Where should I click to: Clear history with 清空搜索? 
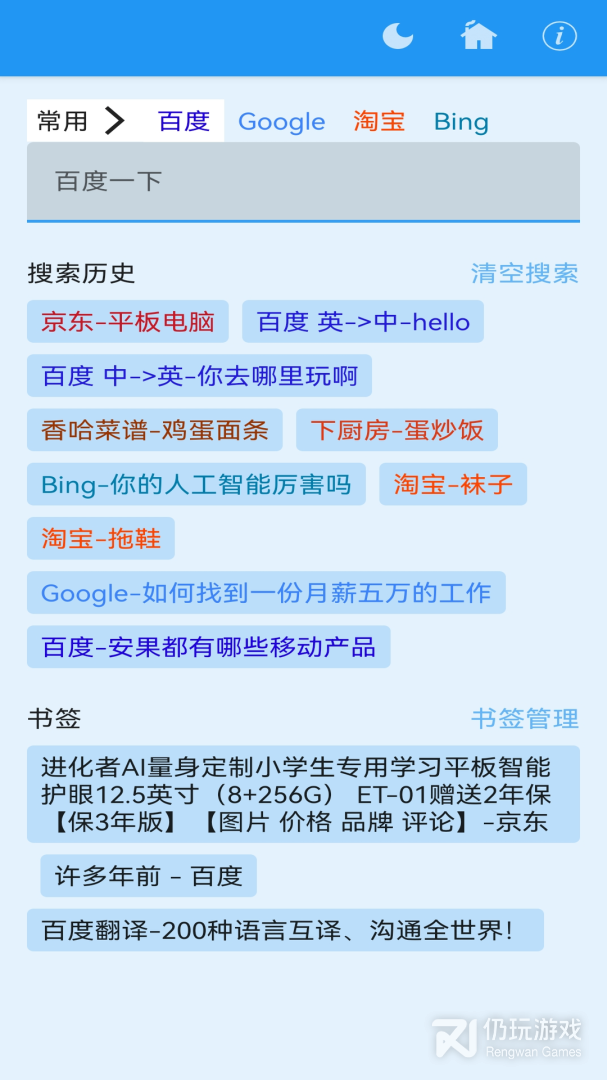pos(524,273)
